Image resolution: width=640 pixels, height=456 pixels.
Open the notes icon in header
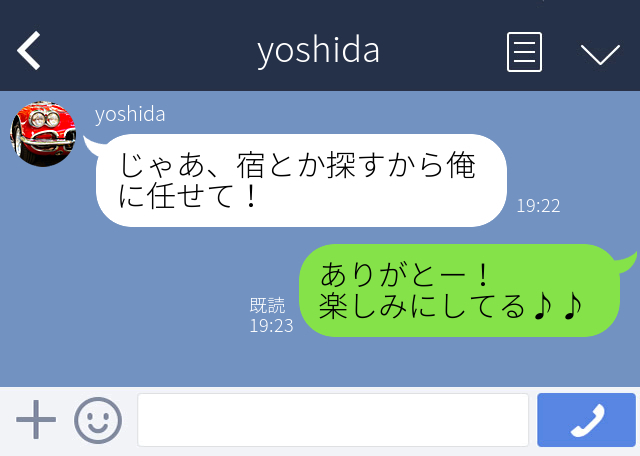click(x=524, y=52)
